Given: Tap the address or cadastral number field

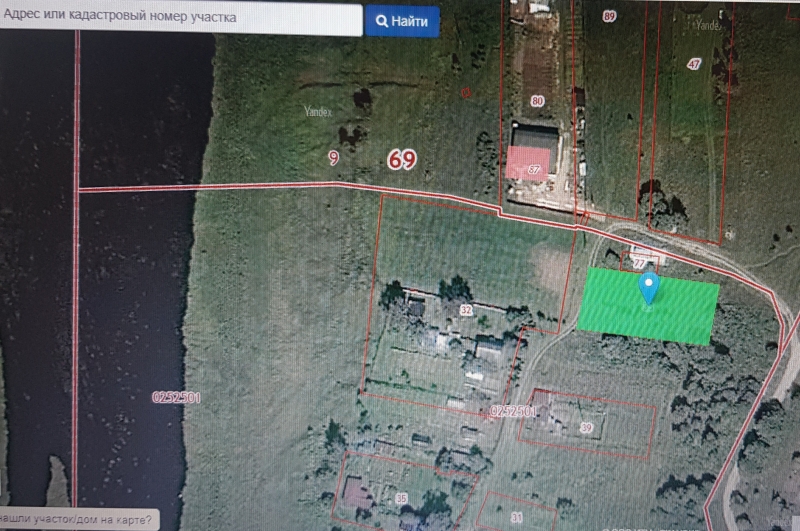Looking at the screenshot, I should [180, 18].
